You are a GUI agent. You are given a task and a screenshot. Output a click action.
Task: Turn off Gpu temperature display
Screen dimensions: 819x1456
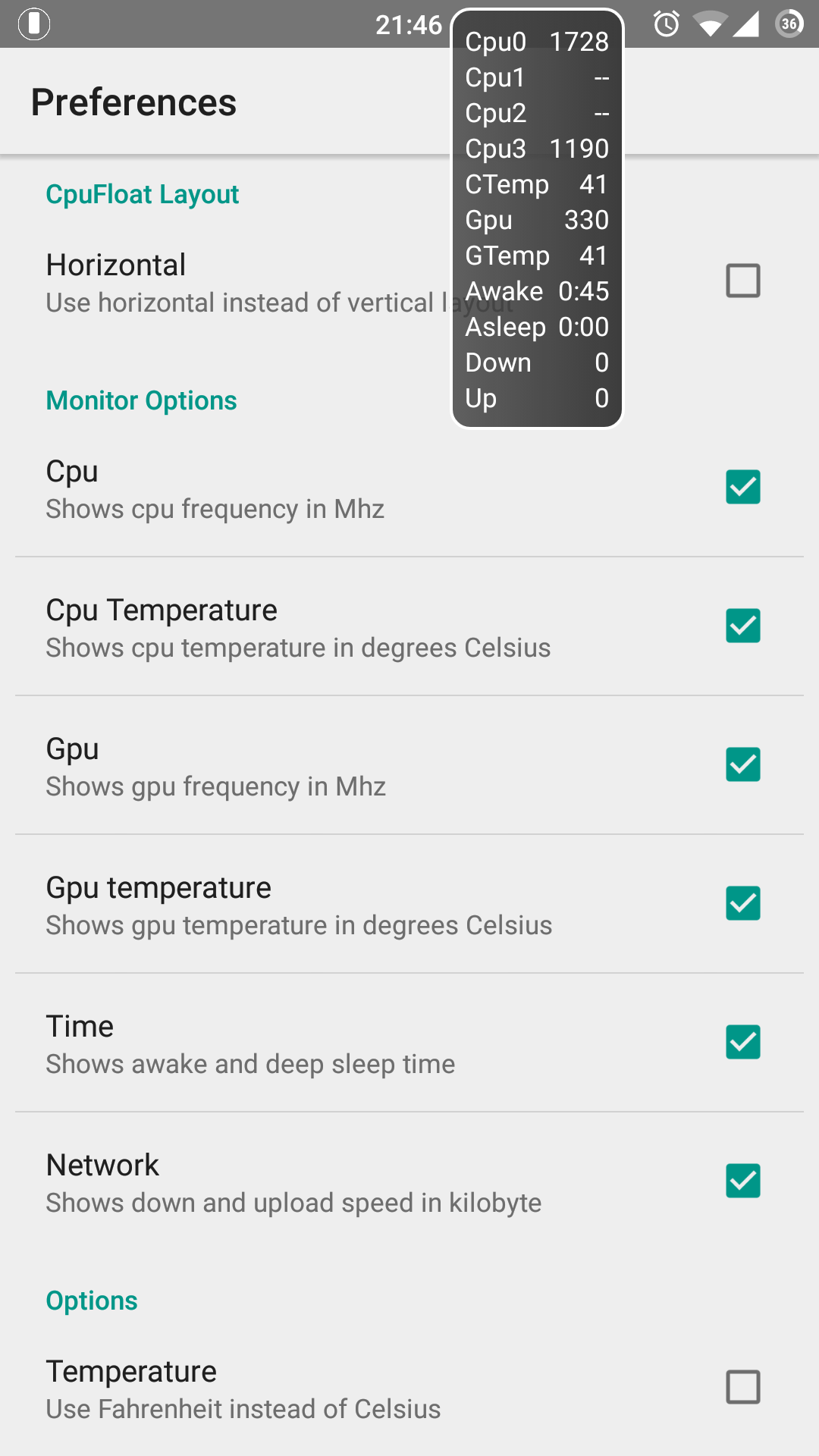pos(742,903)
